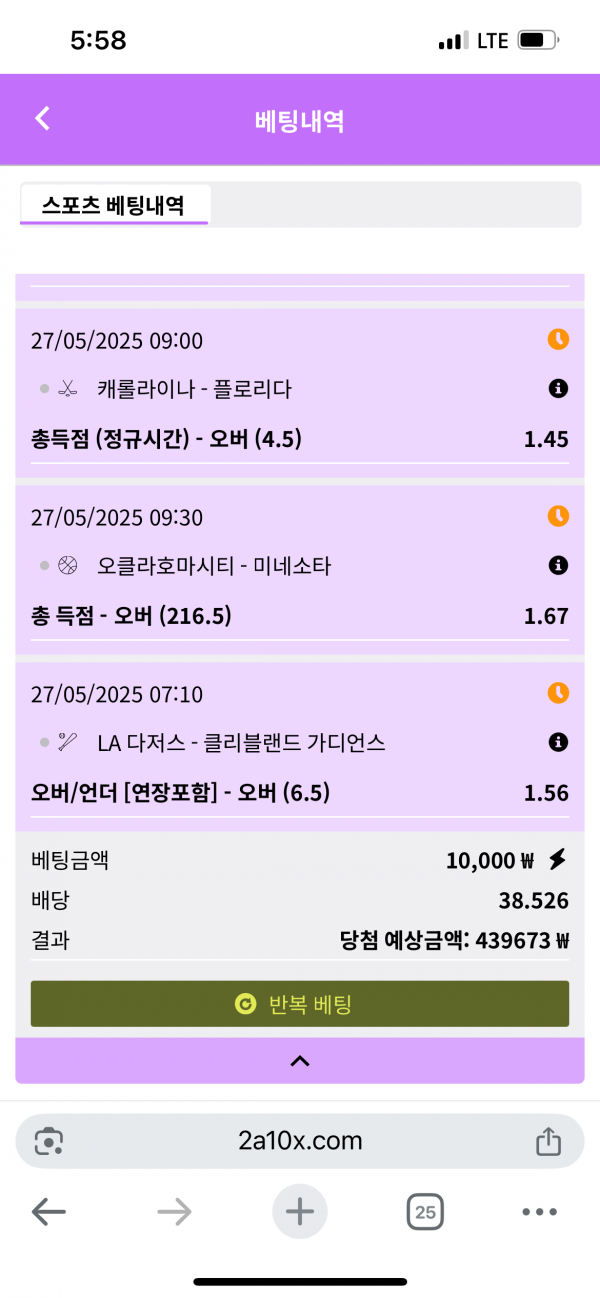The image size is (600, 1298).
Task: Go back in browser history
Action: click(48, 1213)
